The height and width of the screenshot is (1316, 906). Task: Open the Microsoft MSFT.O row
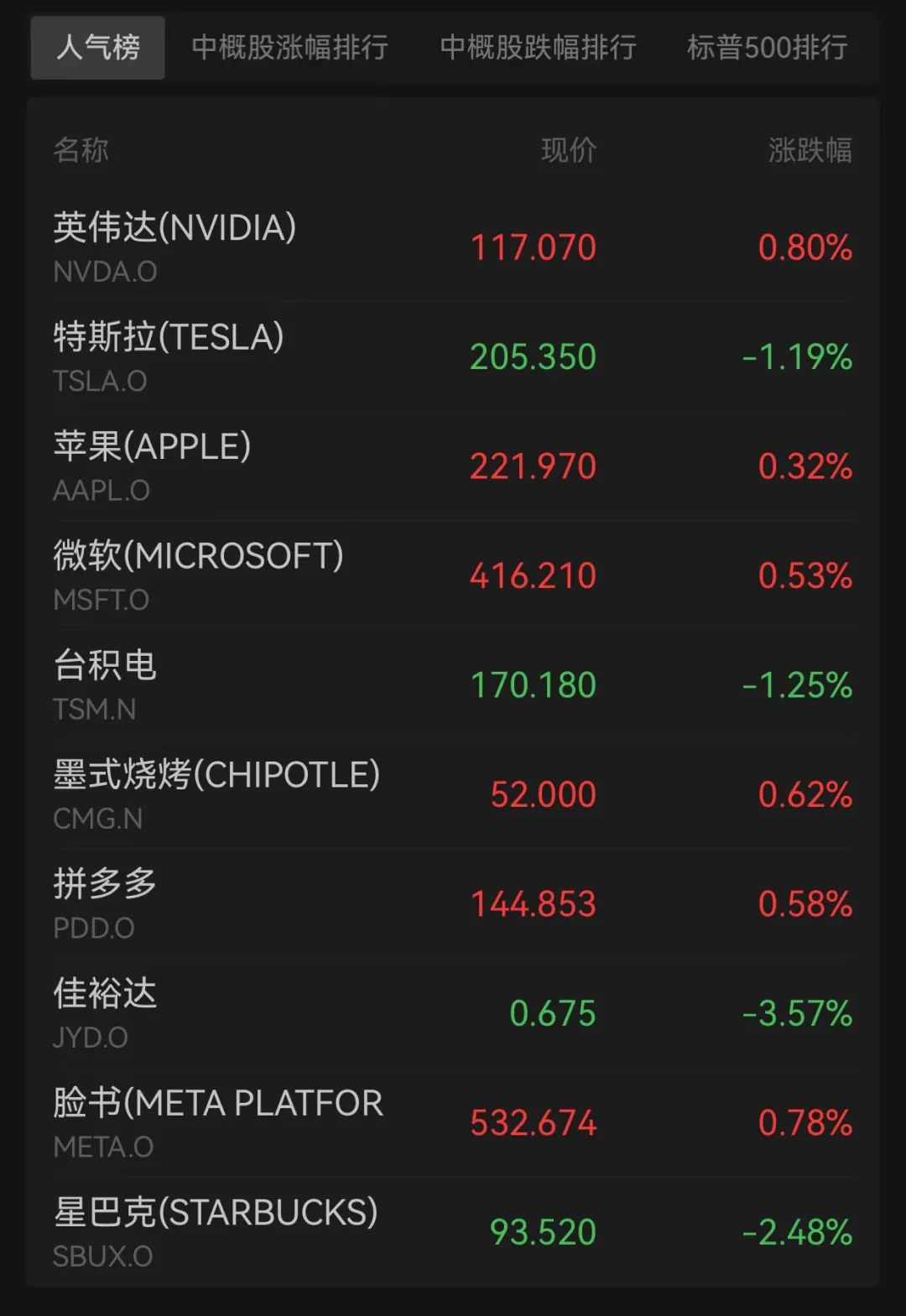pyautogui.click(x=453, y=575)
